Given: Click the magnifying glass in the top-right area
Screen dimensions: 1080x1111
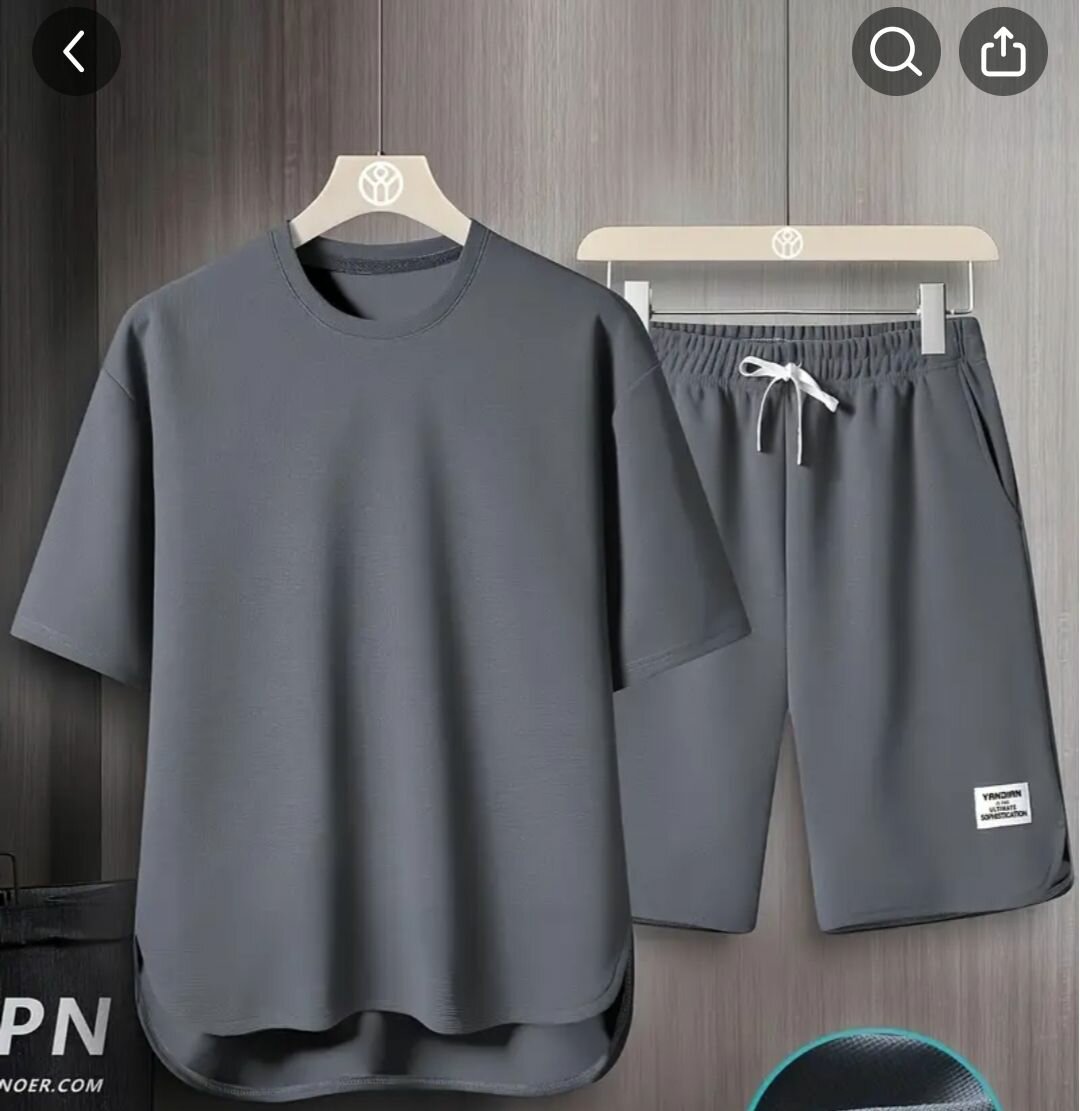Looking at the screenshot, I should click(x=896, y=51).
